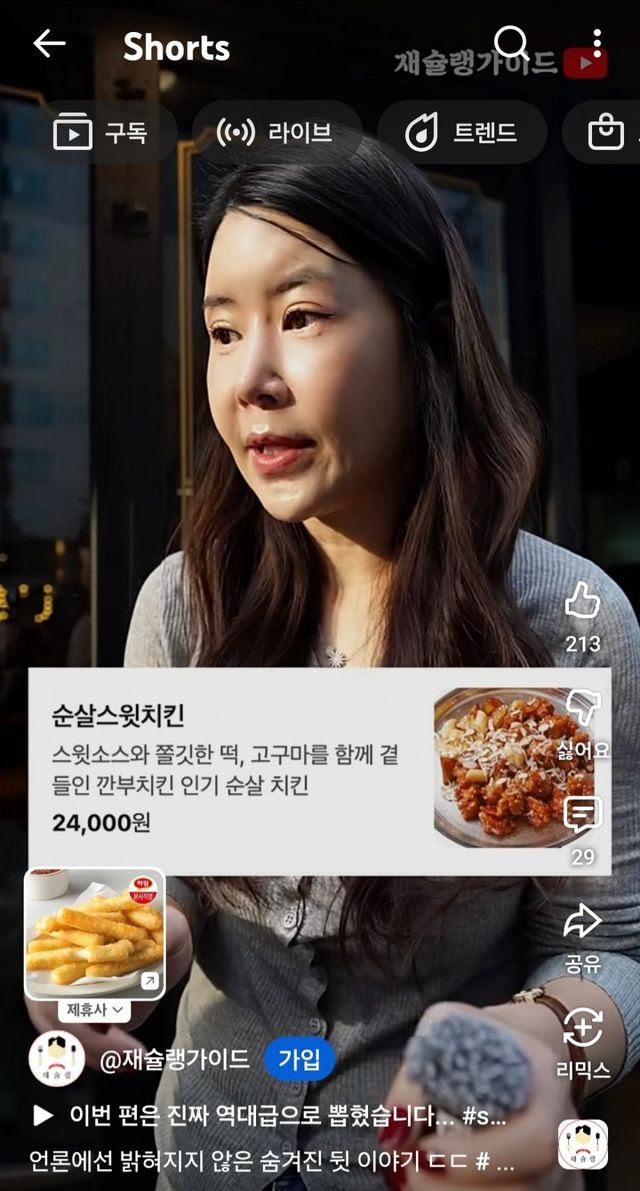Open the sound tile at bottom right

coord(583,1144)
